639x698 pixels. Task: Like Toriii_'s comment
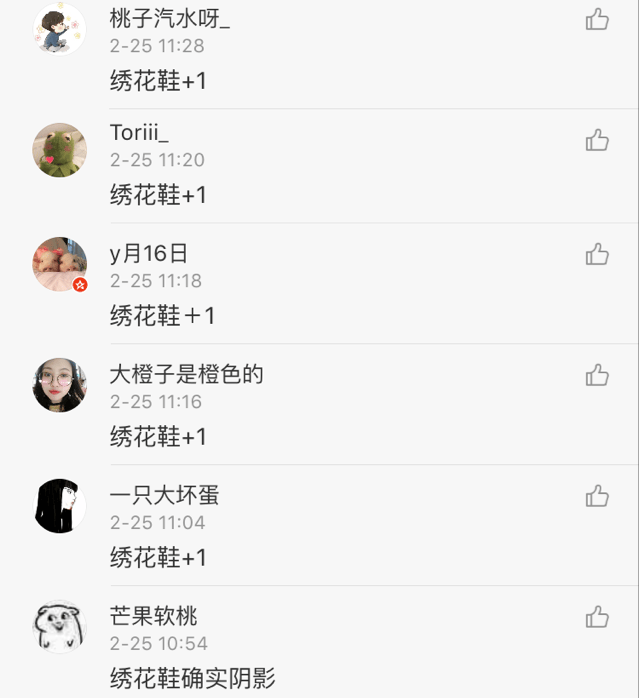(597, 140)
